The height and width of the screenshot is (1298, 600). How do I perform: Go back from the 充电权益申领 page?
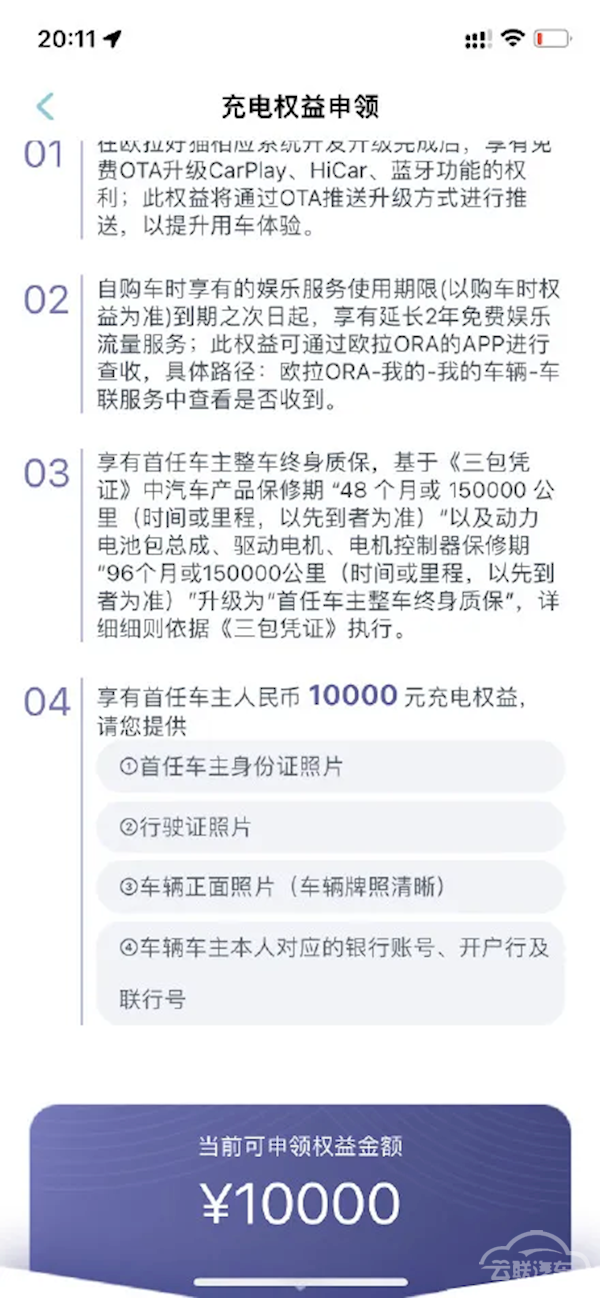click(x=44, y=106)
